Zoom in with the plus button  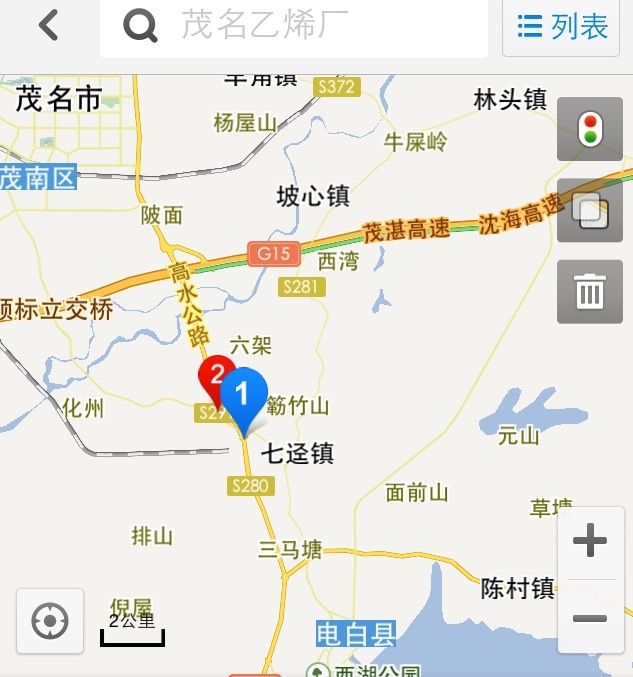pyautogui.click(x=590, y=542)
